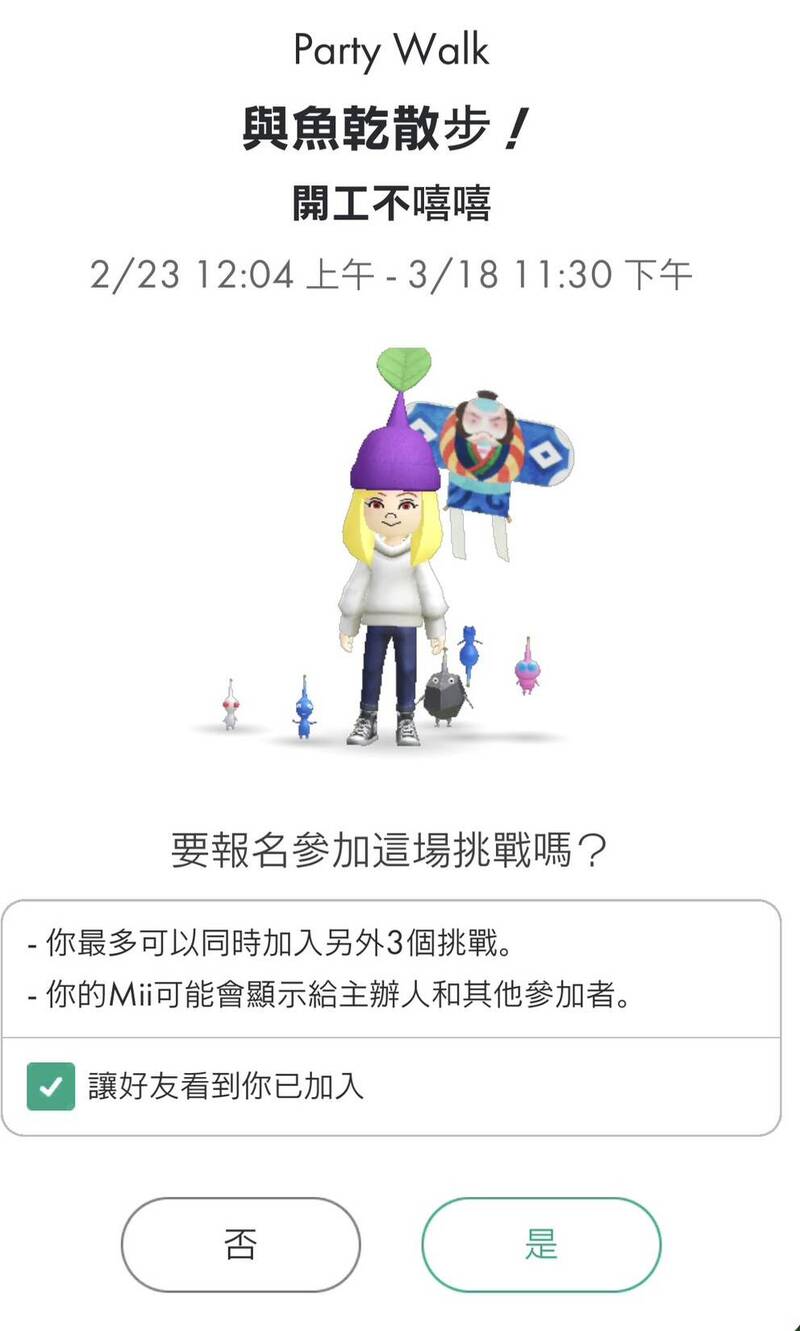Click the 要報名參加這場挑戰嗎？ prompt
The height and width of the screenshot is (1331, 800).
point(398,845)
